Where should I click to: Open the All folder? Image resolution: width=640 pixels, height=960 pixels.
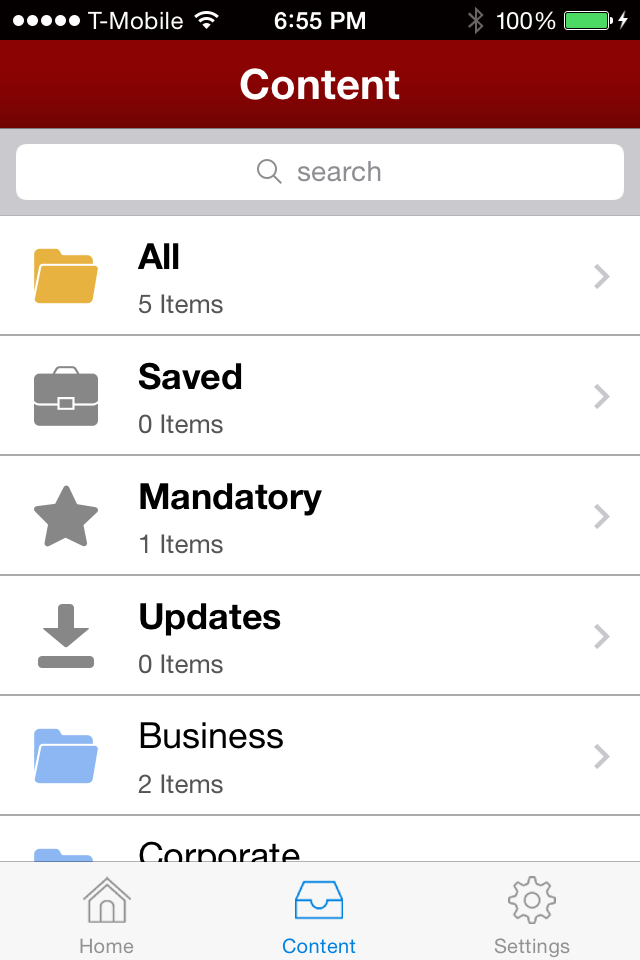(x=320, y=276)
